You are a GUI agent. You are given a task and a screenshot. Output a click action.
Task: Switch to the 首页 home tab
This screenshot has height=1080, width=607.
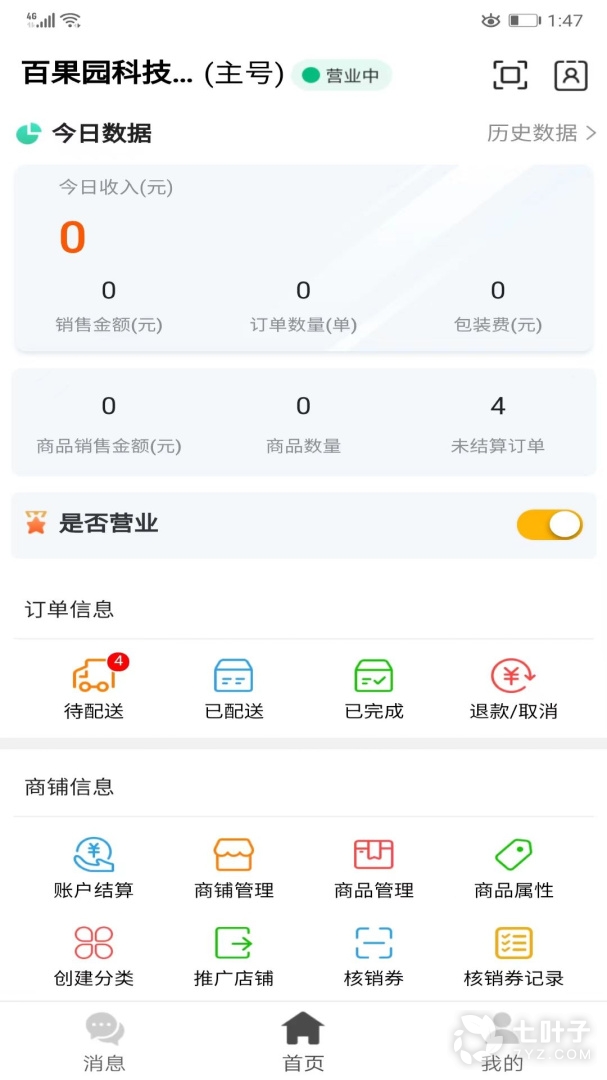(x=303, y=1040)
